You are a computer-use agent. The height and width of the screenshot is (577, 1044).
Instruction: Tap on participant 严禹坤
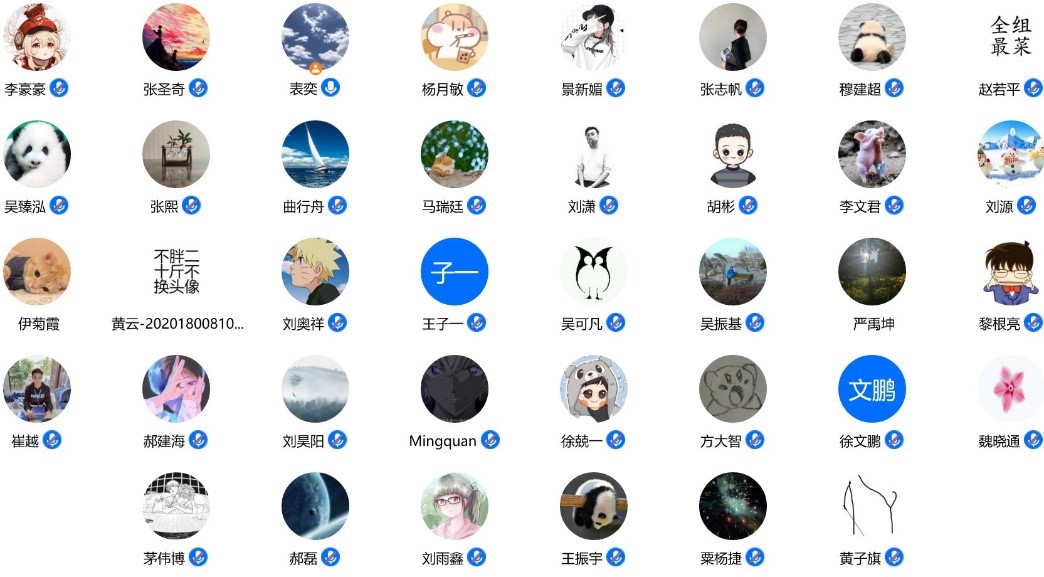click(871, 271)
